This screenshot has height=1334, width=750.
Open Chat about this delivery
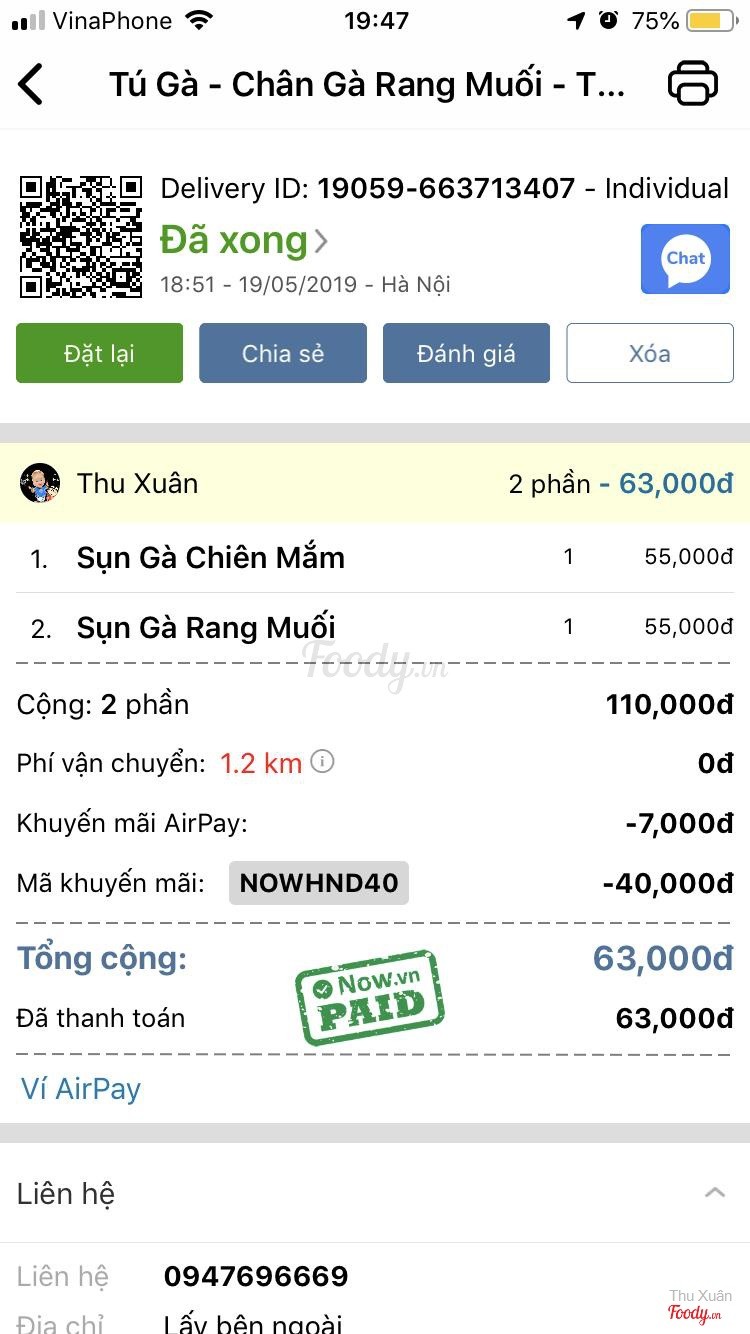pyautogui.click(x=685, y=259)
